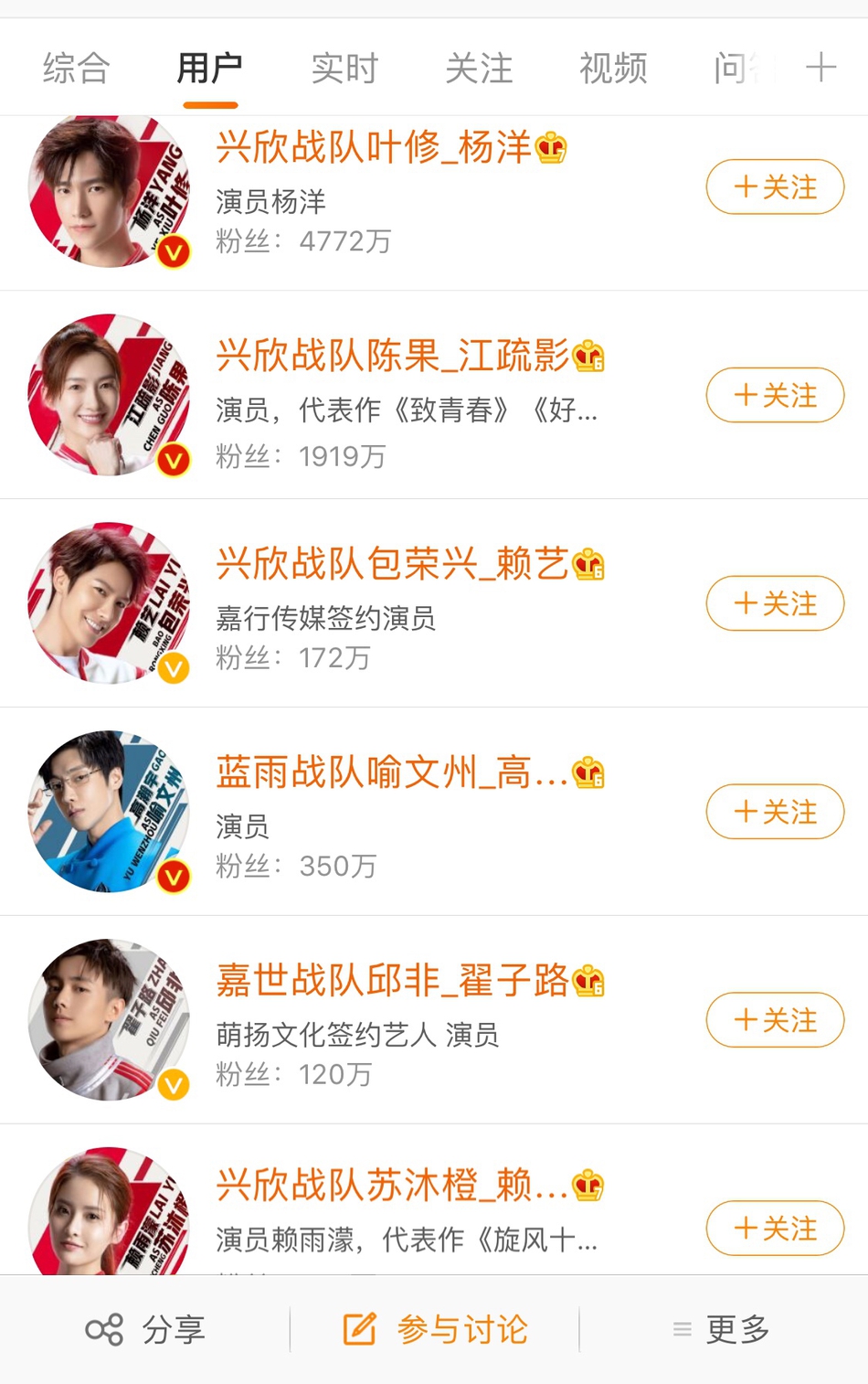
Task: Open the 更多 menu
Action: click(x=722, y=1329)
